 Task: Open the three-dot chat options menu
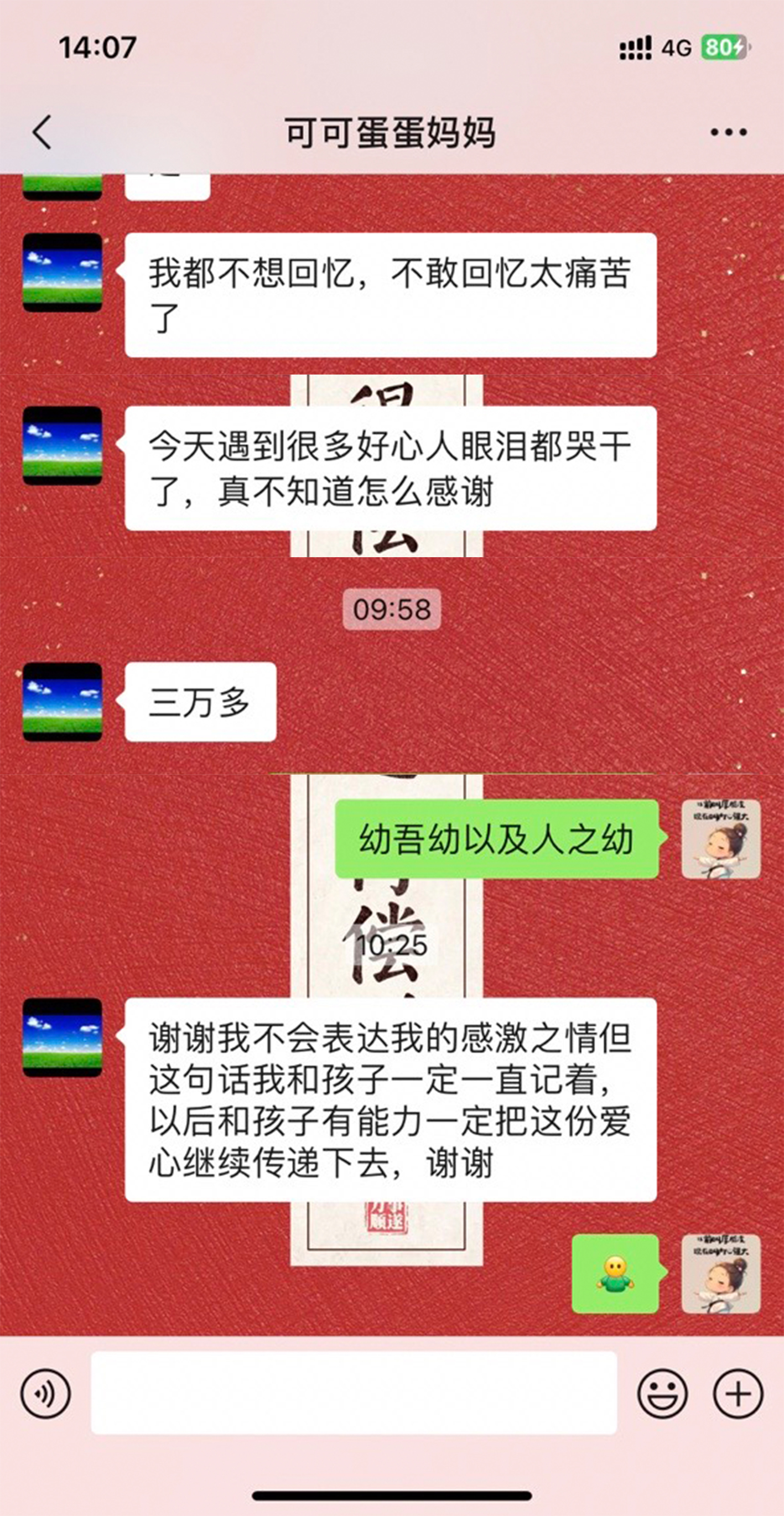728,132
